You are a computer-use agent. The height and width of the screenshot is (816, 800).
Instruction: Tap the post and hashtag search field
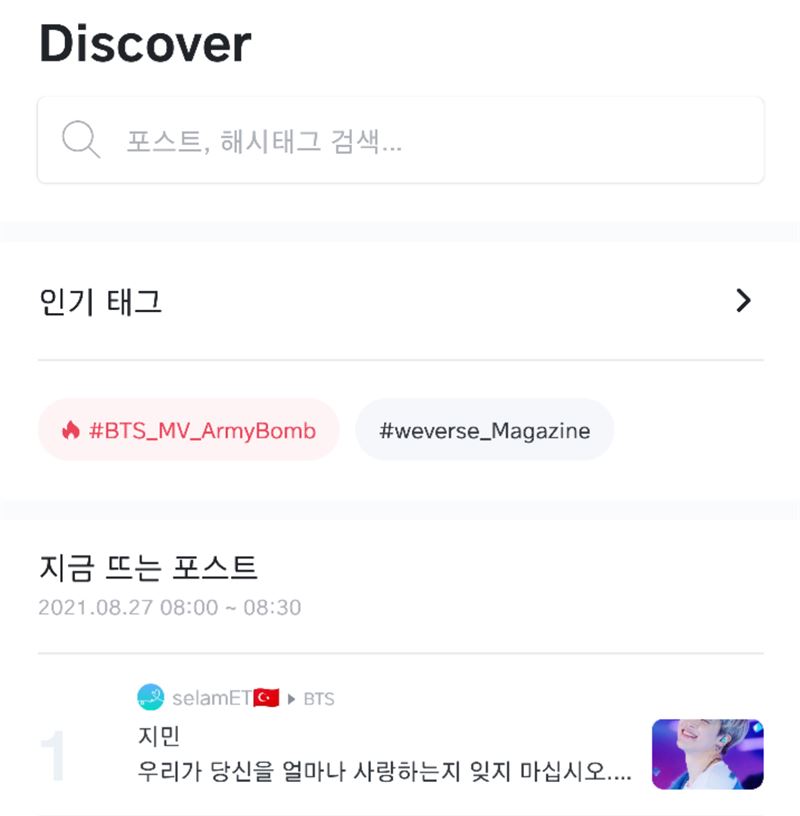tap(400, 140)
